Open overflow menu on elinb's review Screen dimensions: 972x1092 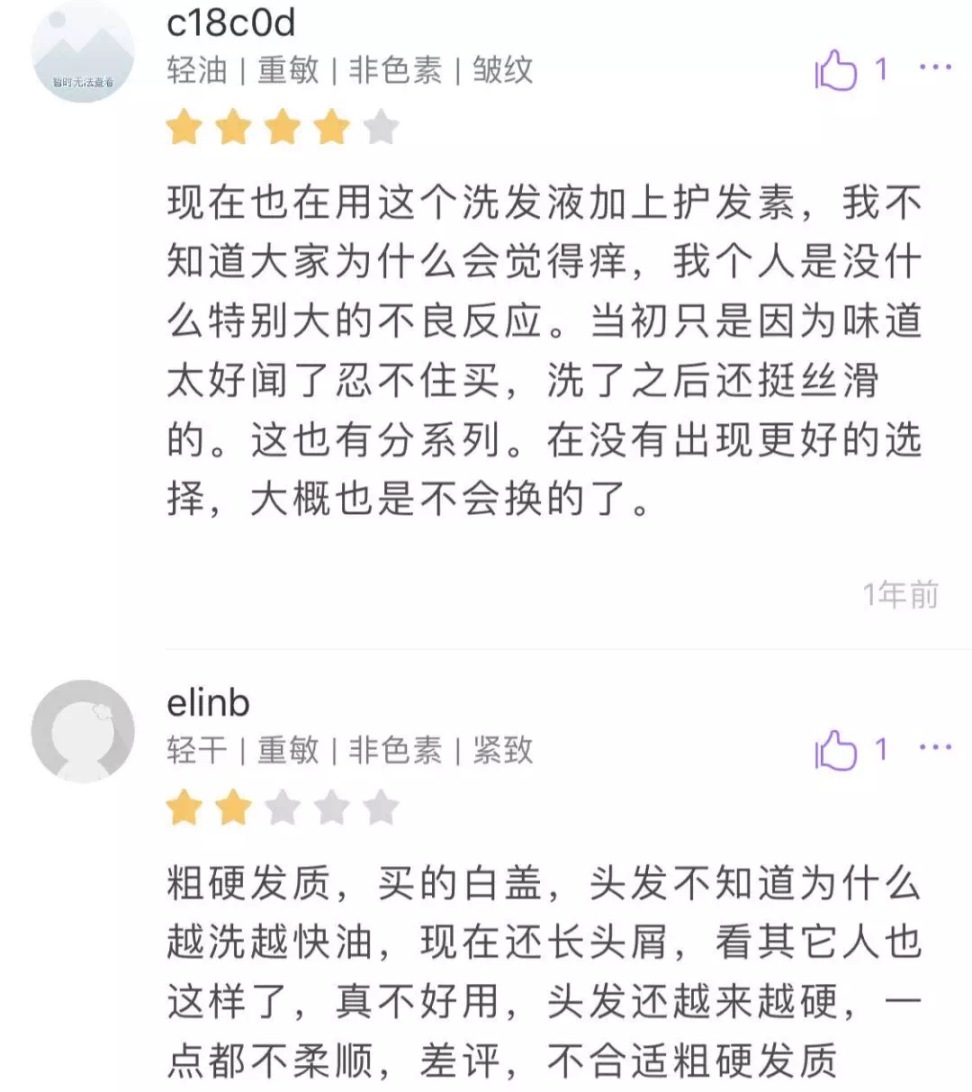[x=935, y=748]
